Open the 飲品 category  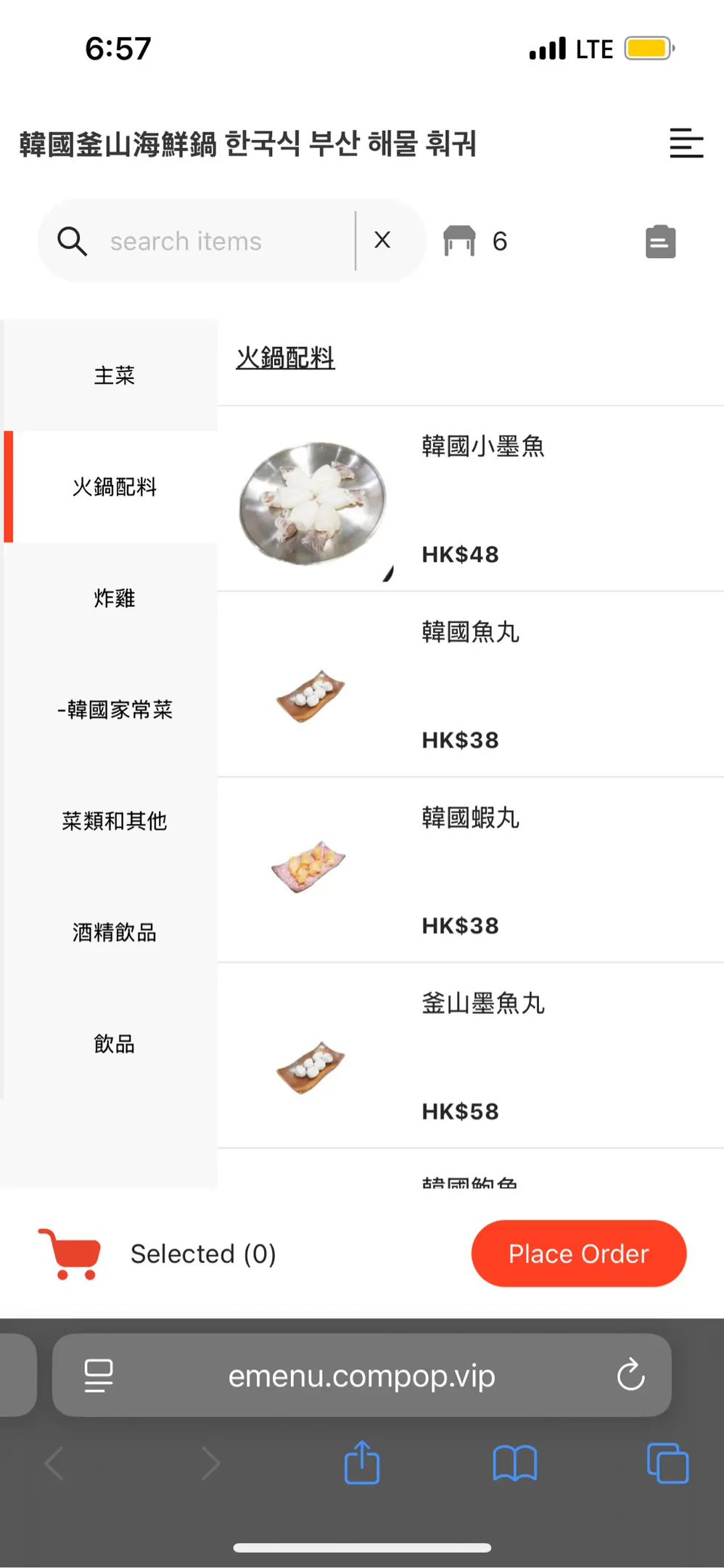pyautogui.click(x=114, y=1044)
